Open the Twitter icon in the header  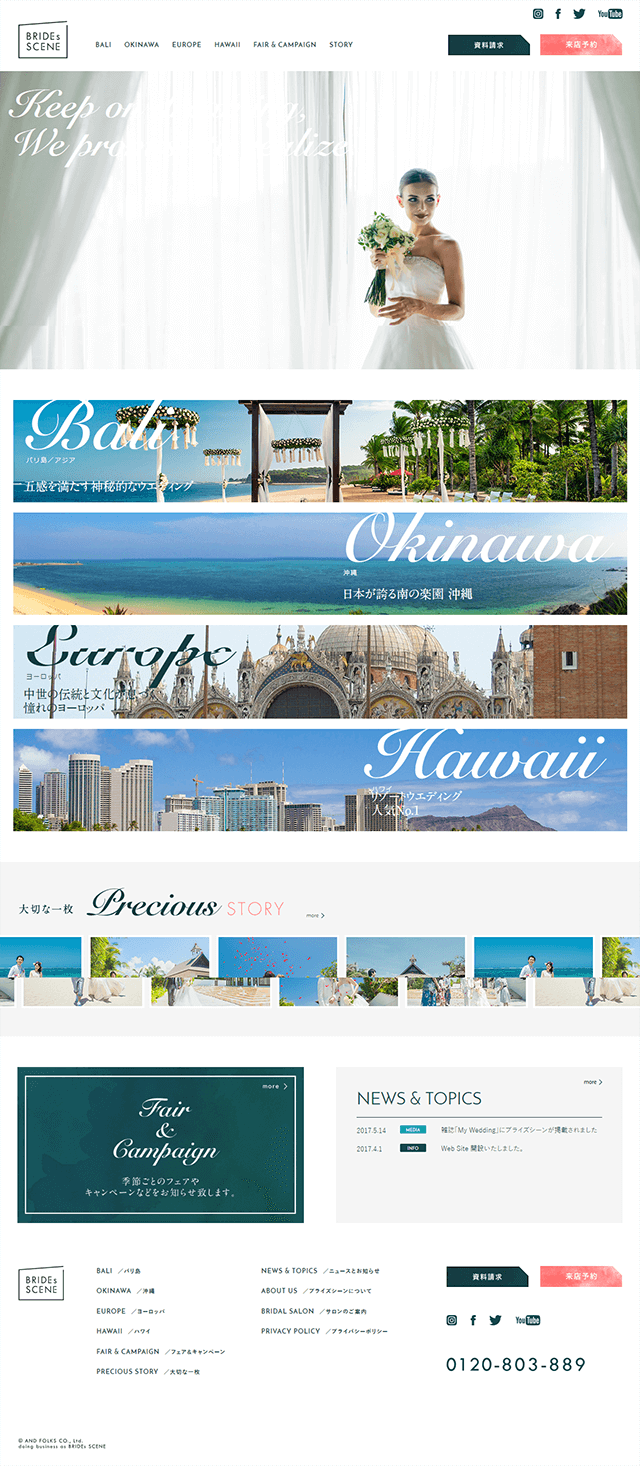pyautogui.click(x=579, y=14)
